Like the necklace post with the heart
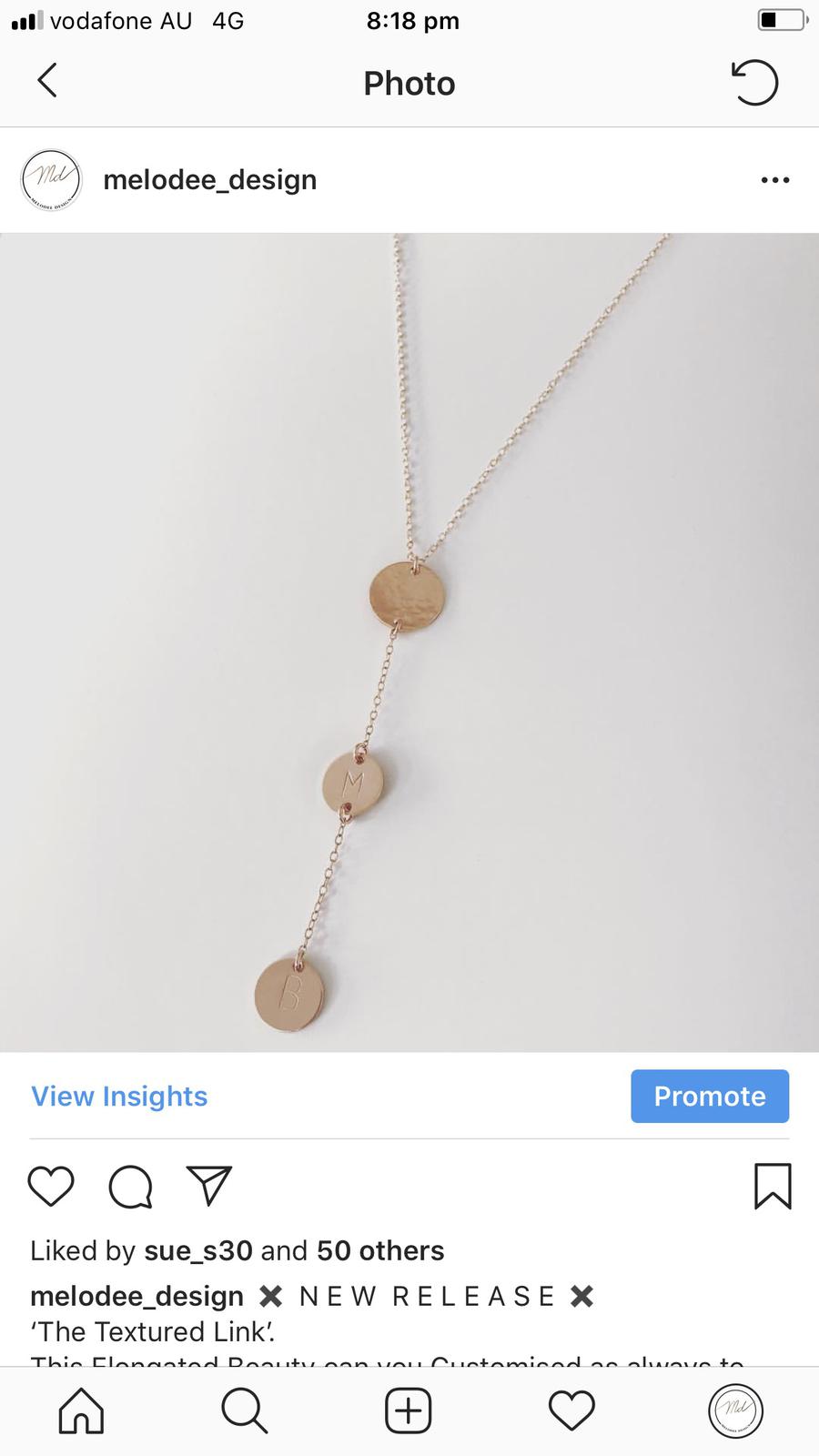Image resolution: width=819 pixels, height=1456 pixels. pos(51,1187)
